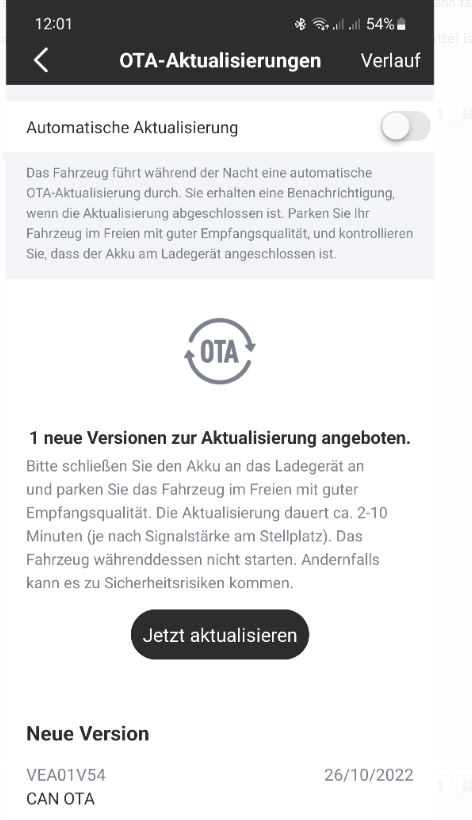Go back using the header arrow
This screenshot has height=820, width=472.
tap(41, 60)
